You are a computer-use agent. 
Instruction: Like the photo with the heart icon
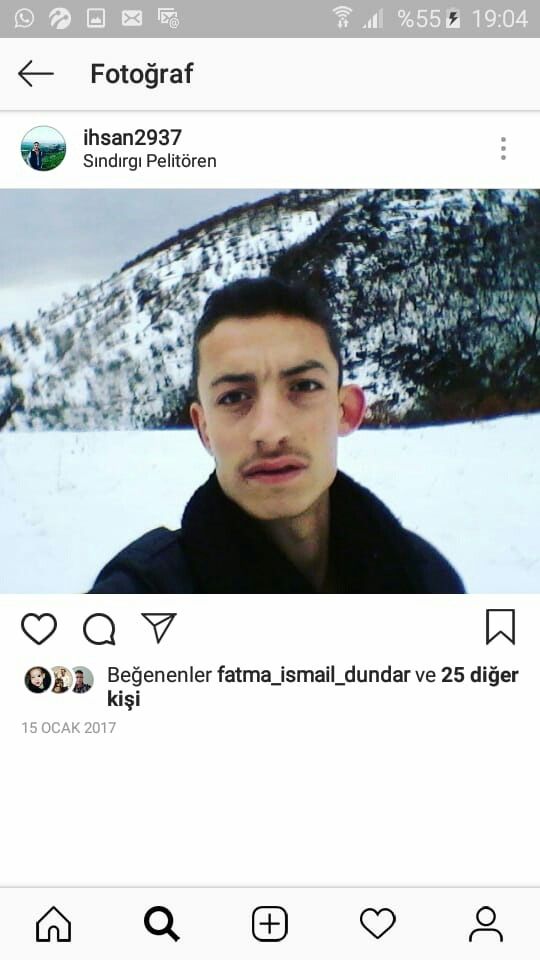(39, 628)
